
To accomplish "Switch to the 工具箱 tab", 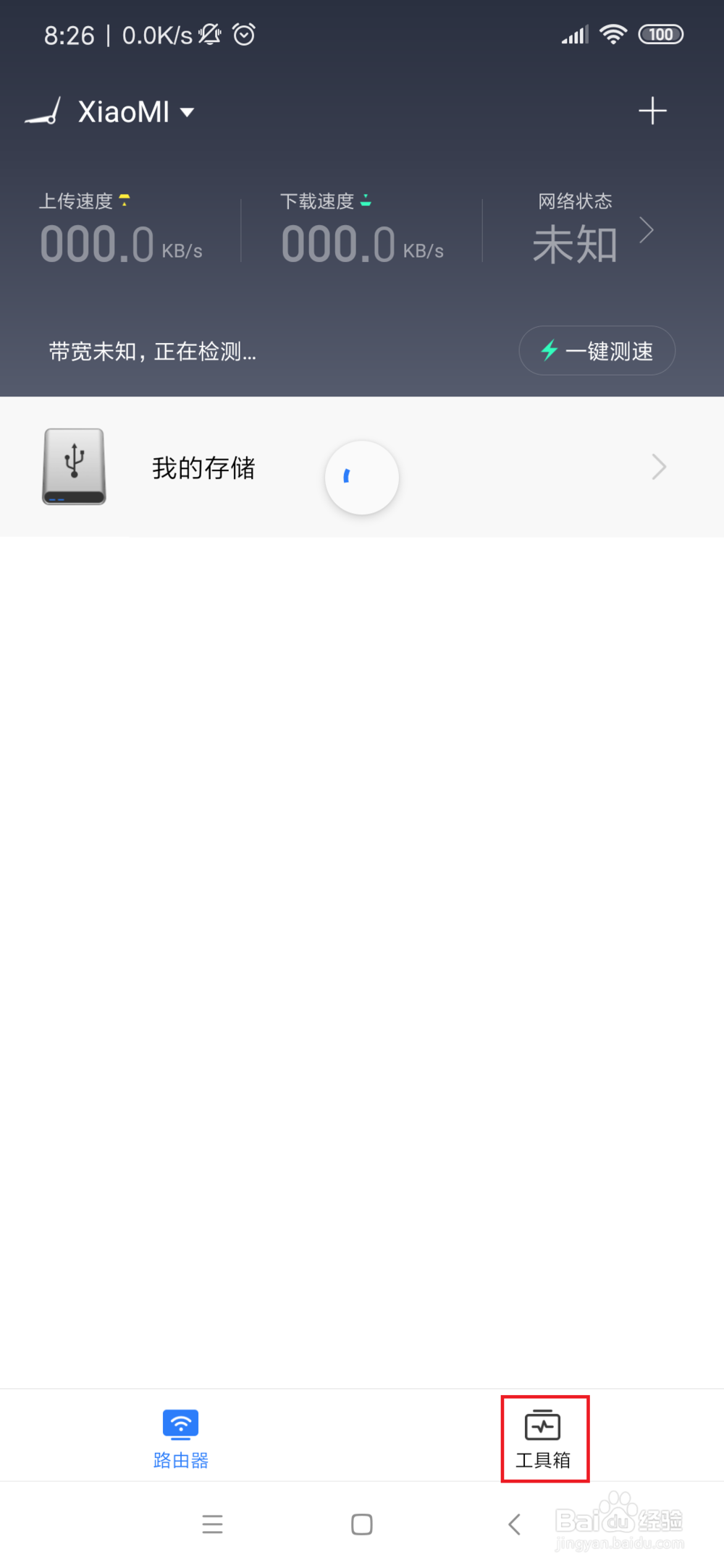I will (544, 1440).
